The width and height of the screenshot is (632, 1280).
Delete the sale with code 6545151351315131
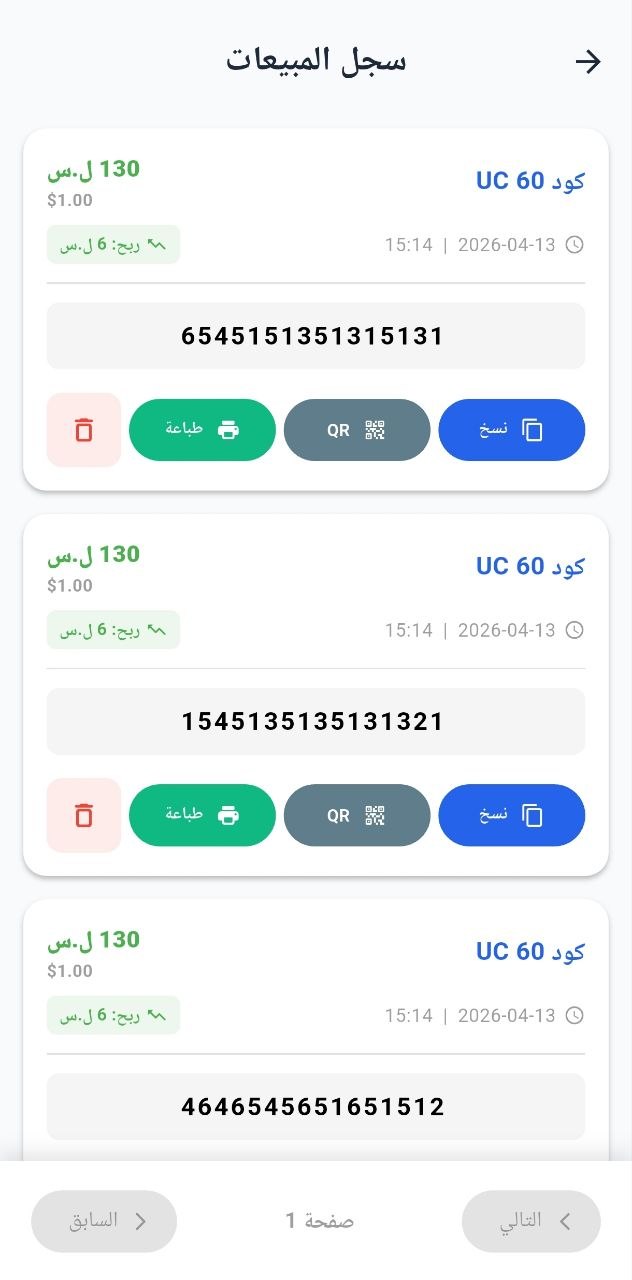coord(84,430)
